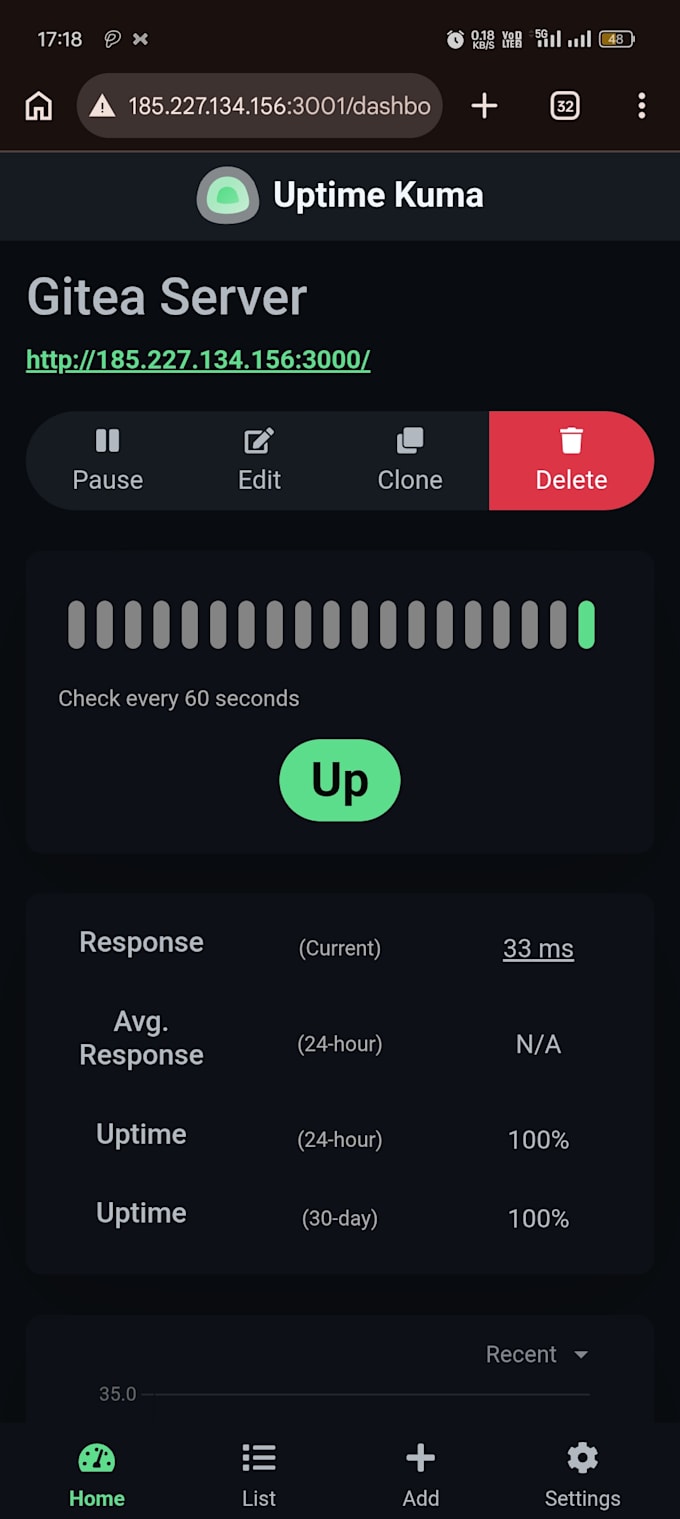The image size is (680, 1519).
Task: Clone this monitor
Action: tap(410, 461)
